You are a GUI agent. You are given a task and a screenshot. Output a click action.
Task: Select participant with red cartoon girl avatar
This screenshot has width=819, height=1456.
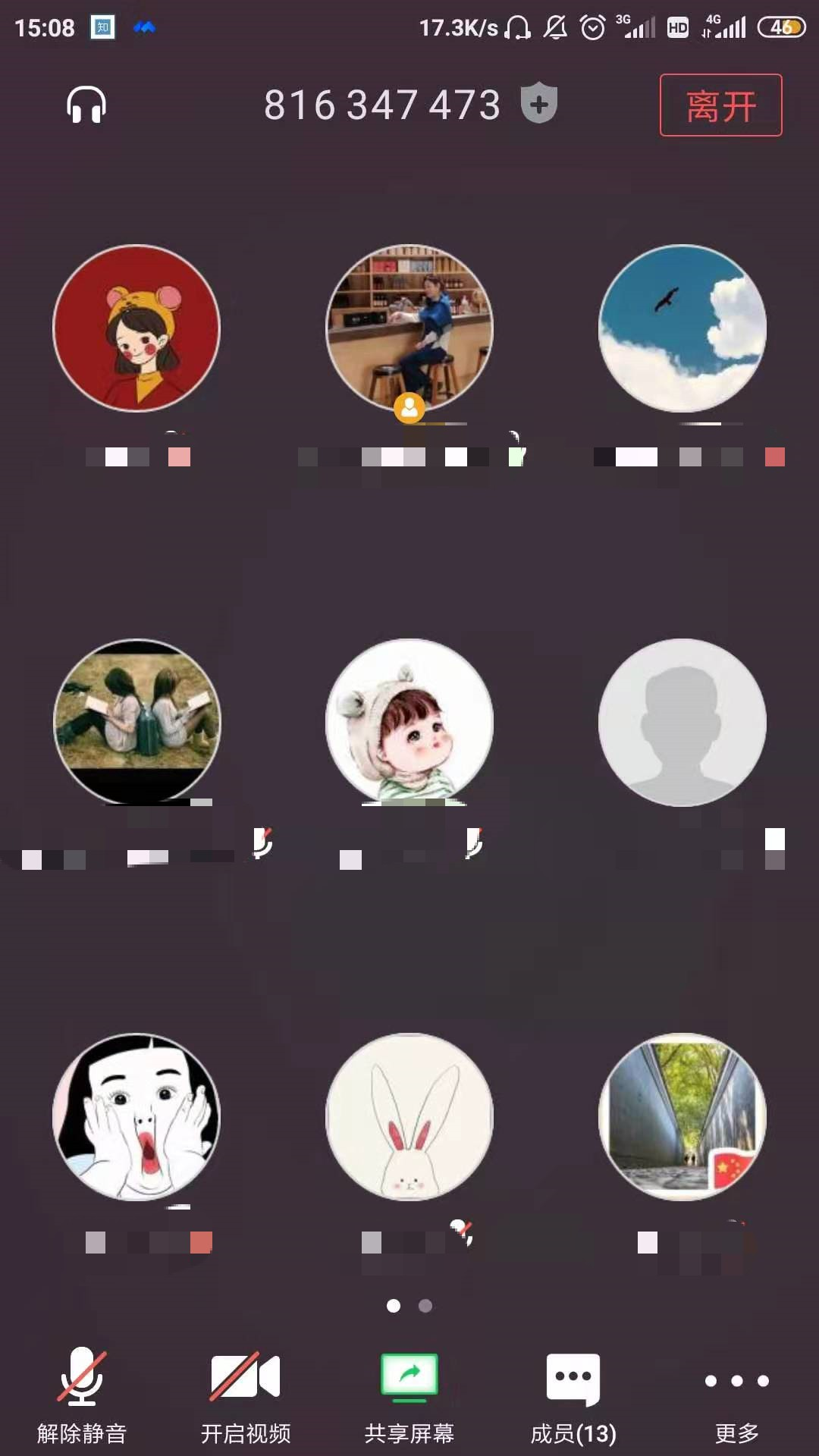[136, 328]
